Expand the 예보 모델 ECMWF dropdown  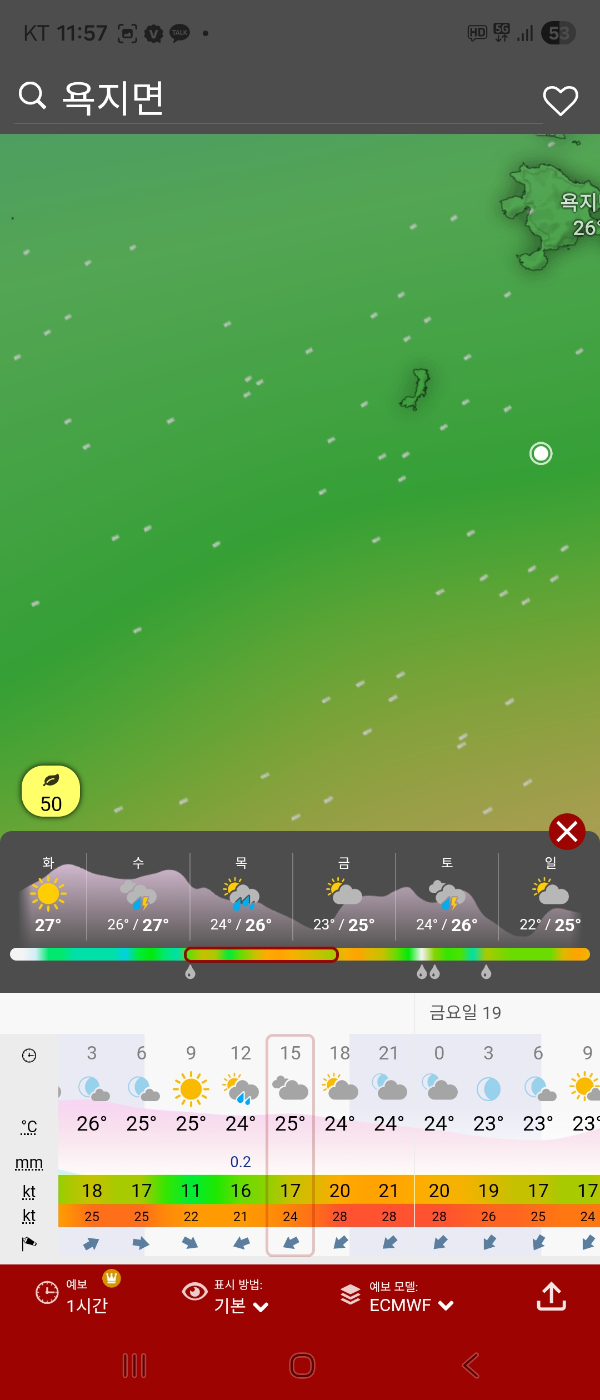[x=398, y=1295]
